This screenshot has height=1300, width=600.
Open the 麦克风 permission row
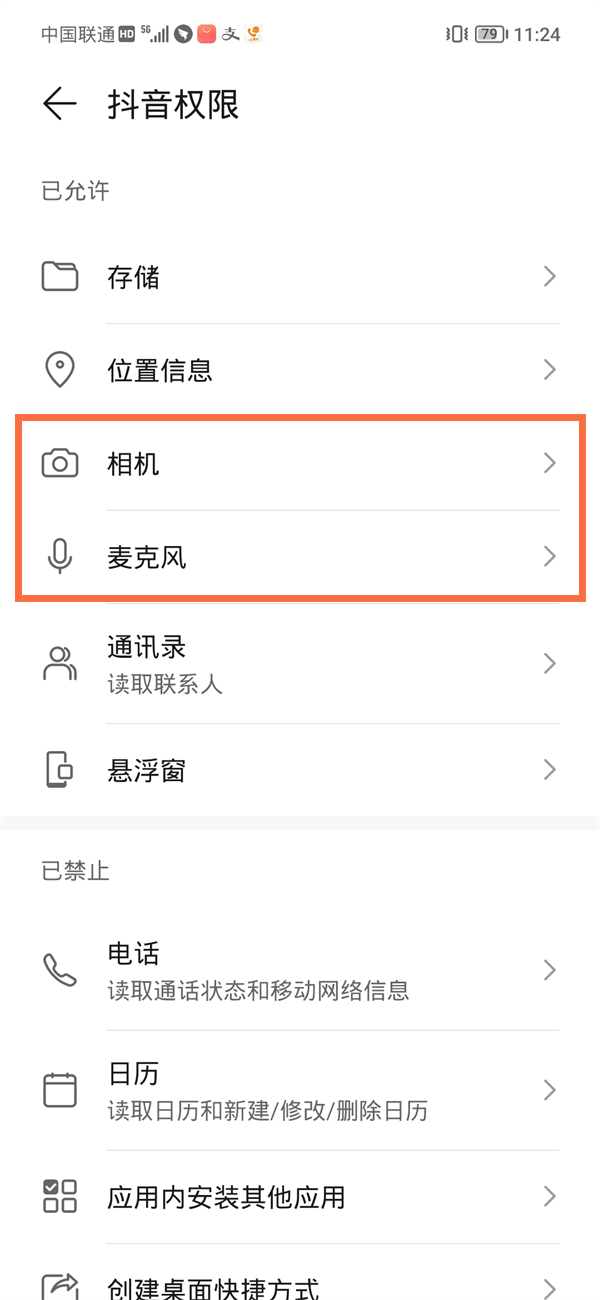[300, 557]
